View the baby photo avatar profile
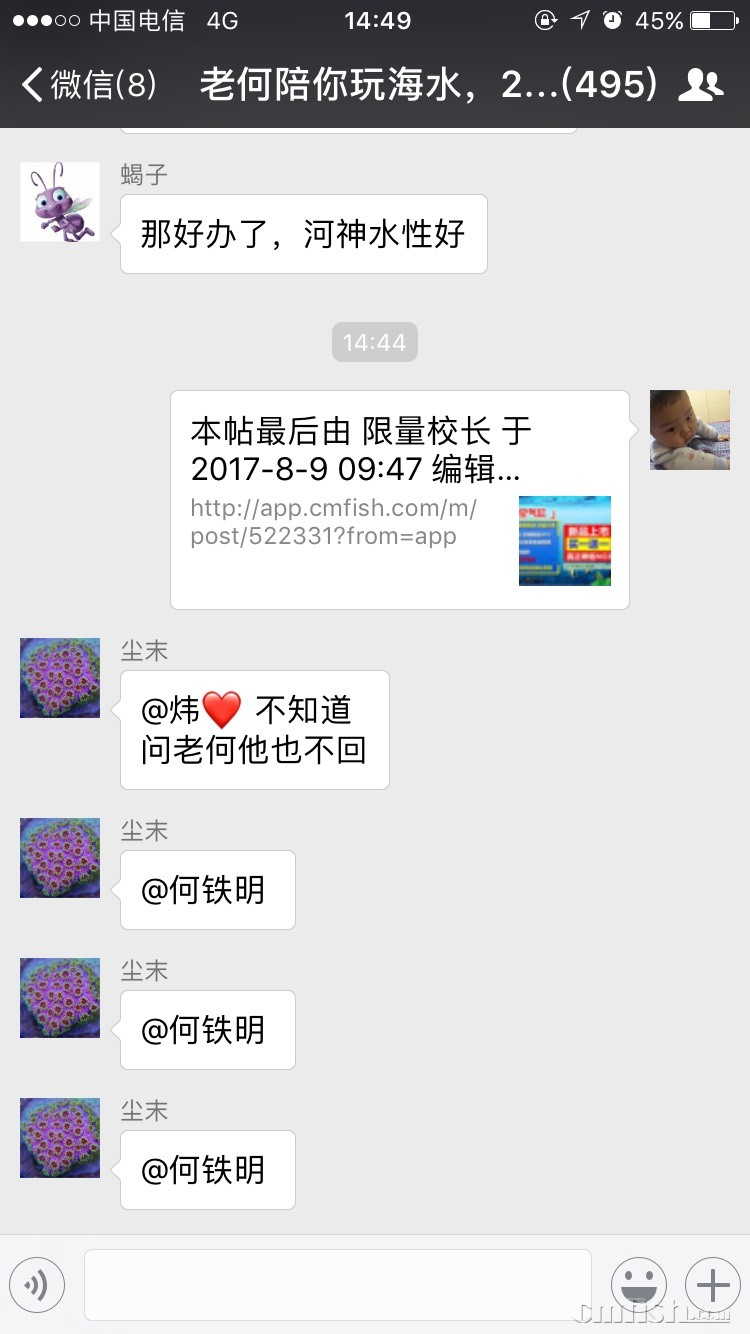Screen dimensions: 750x1334 click(x=690, y=430)
